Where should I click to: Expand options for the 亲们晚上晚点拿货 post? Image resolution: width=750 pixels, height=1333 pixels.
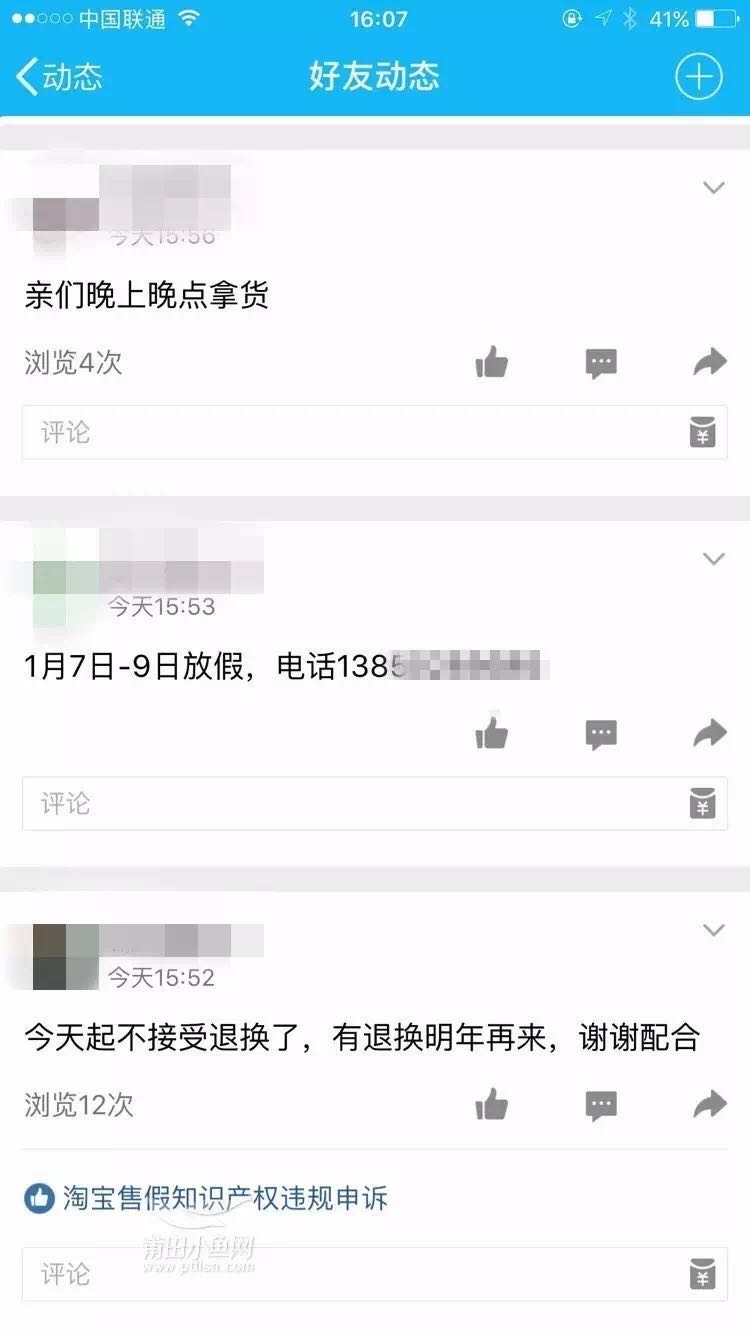click(713, 188)
